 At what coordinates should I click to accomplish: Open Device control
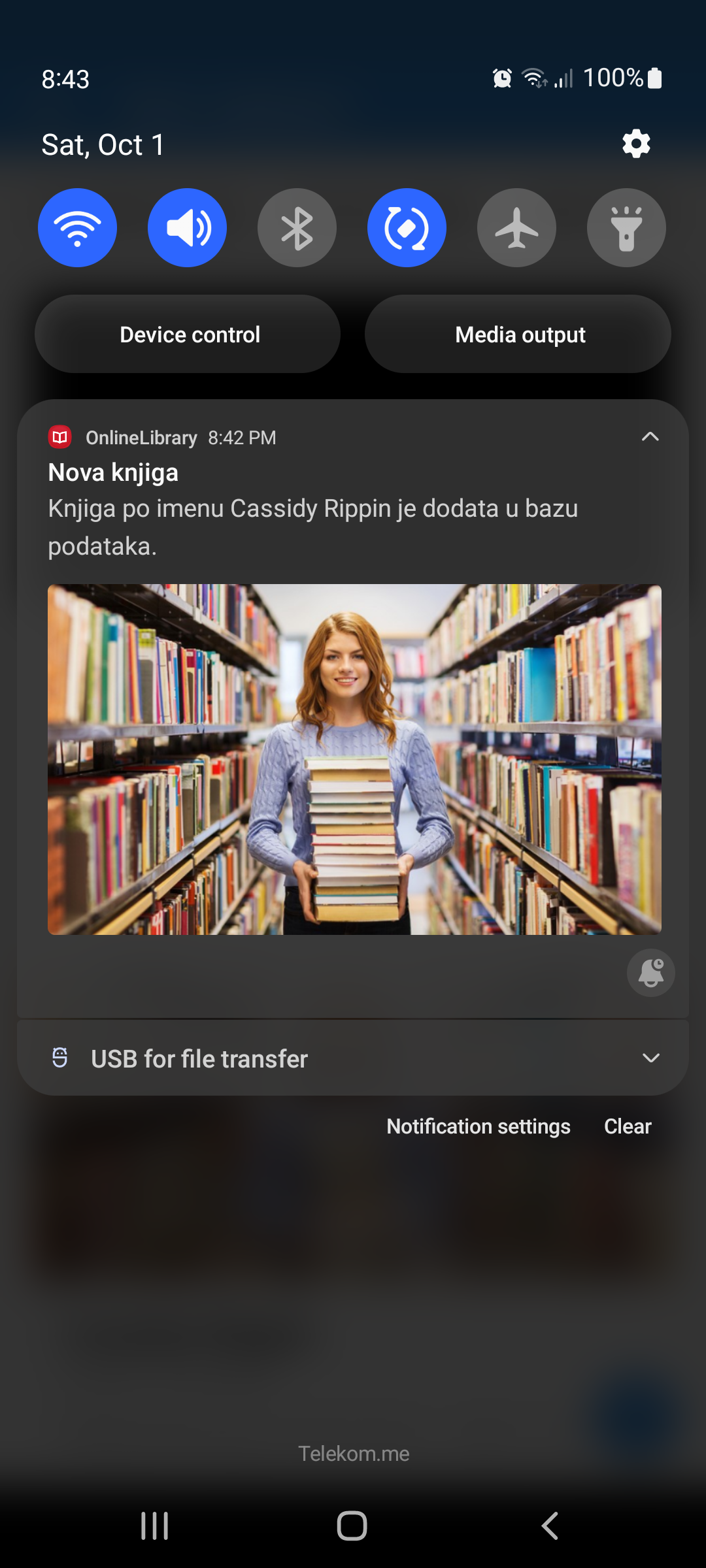point(189,334)
